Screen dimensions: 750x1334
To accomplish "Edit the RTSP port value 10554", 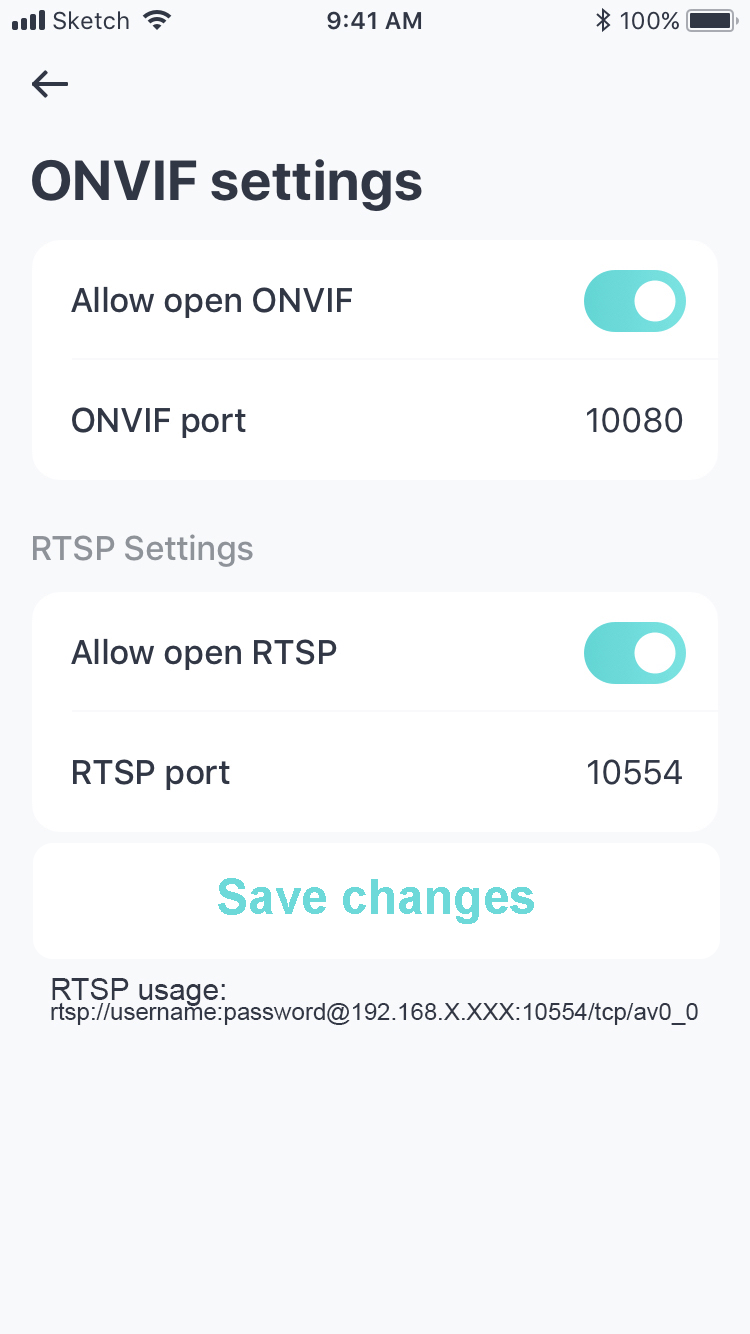I will click(634, 773).
